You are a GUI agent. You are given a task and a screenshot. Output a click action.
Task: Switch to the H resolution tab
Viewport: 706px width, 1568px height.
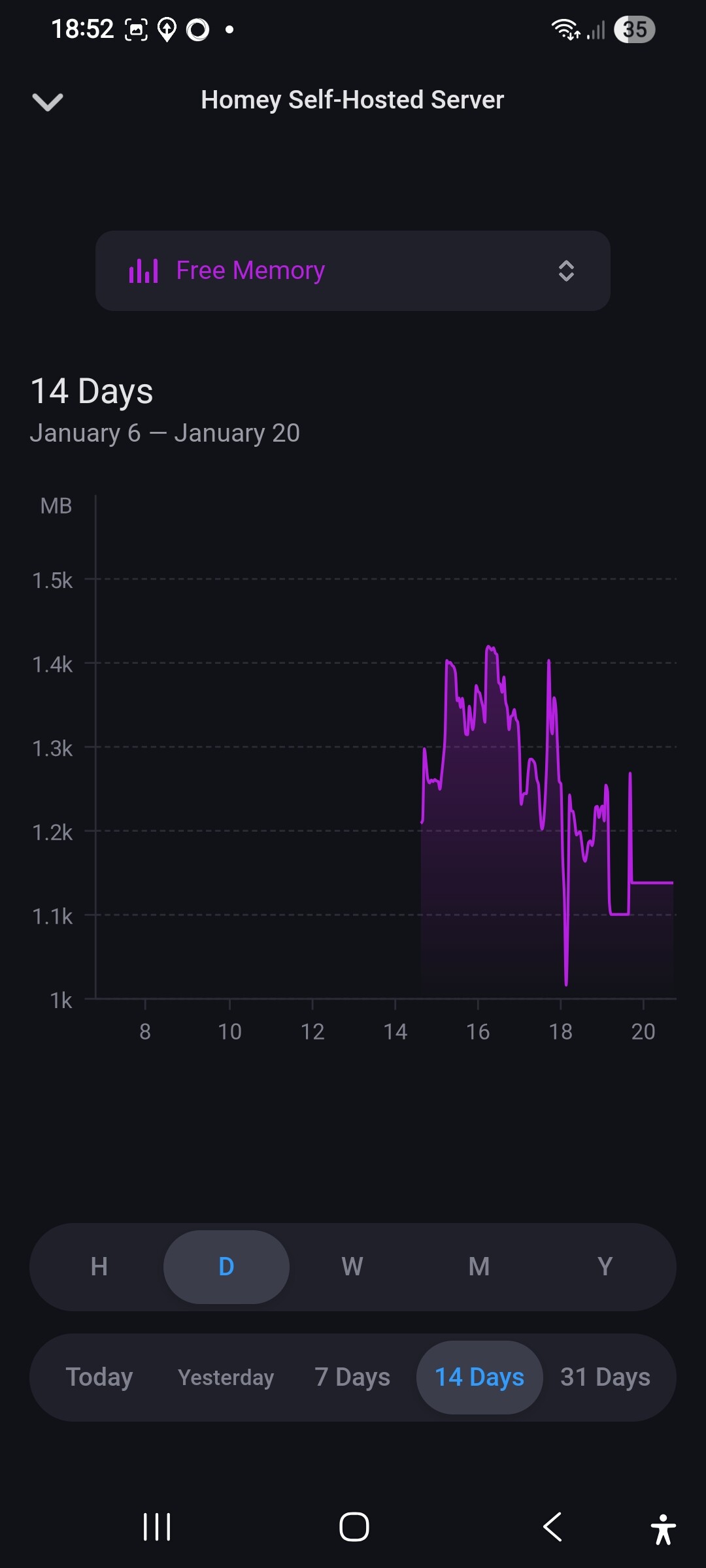click(99, 1267)
